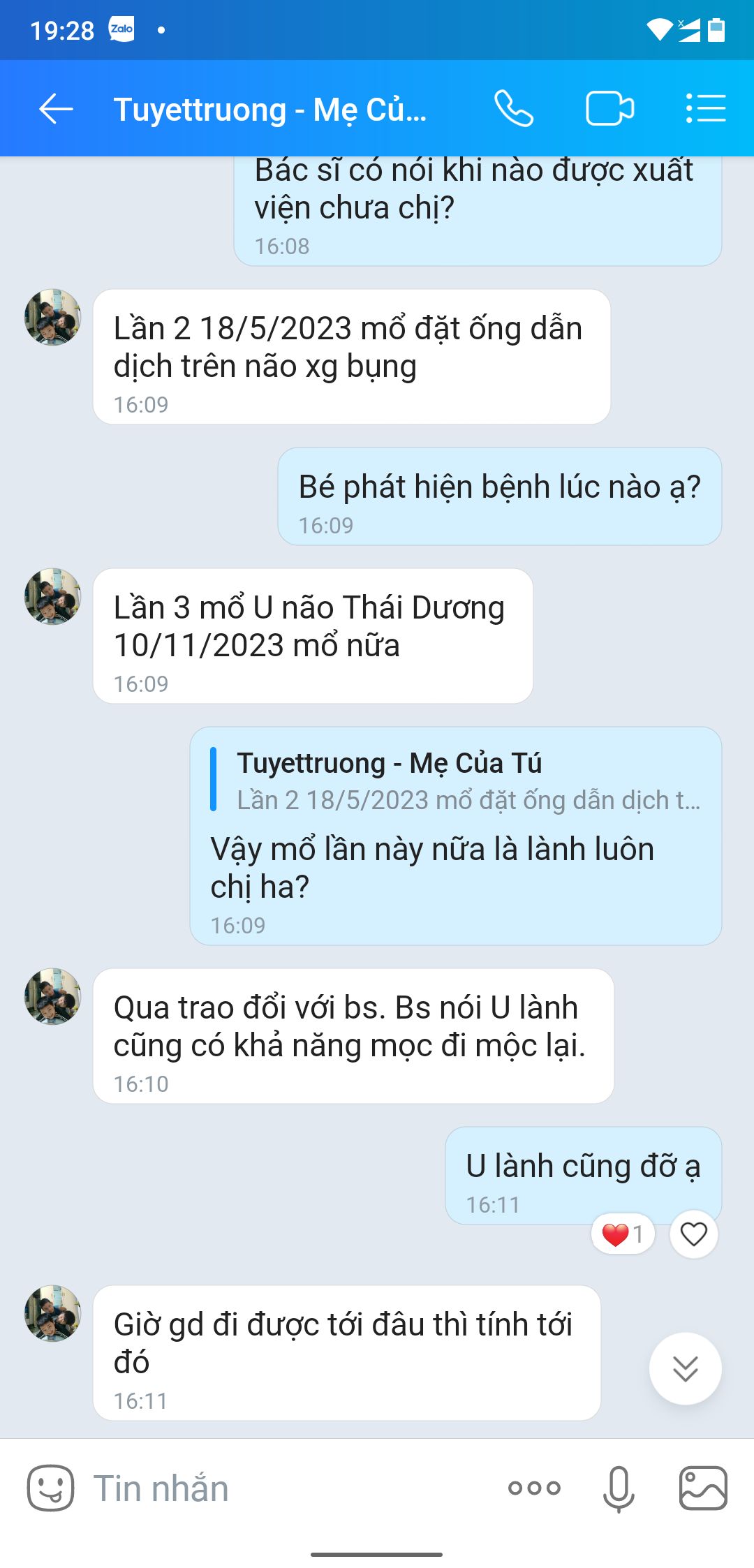Open the conversation options menu
754x1568 pixels.
pos(706,109)
